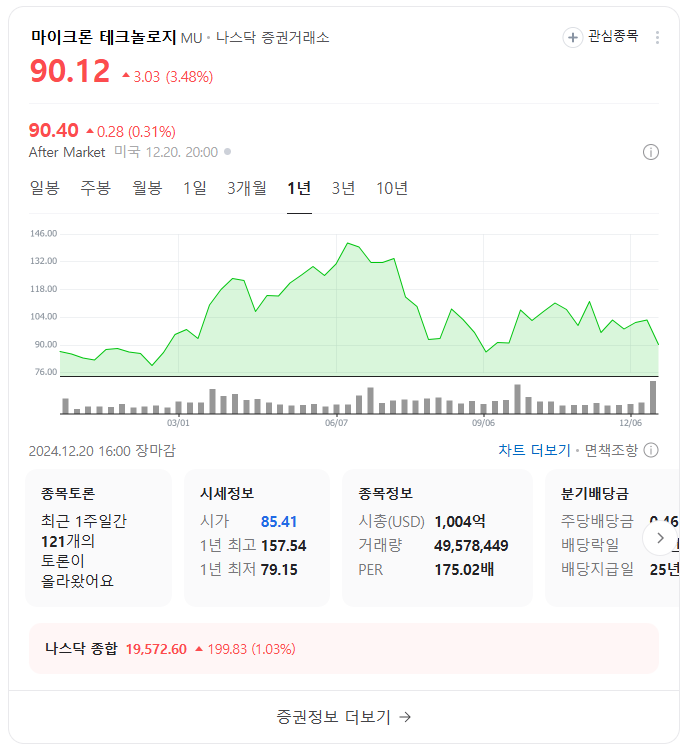Open the 종목토론 card

coord(99,537)
